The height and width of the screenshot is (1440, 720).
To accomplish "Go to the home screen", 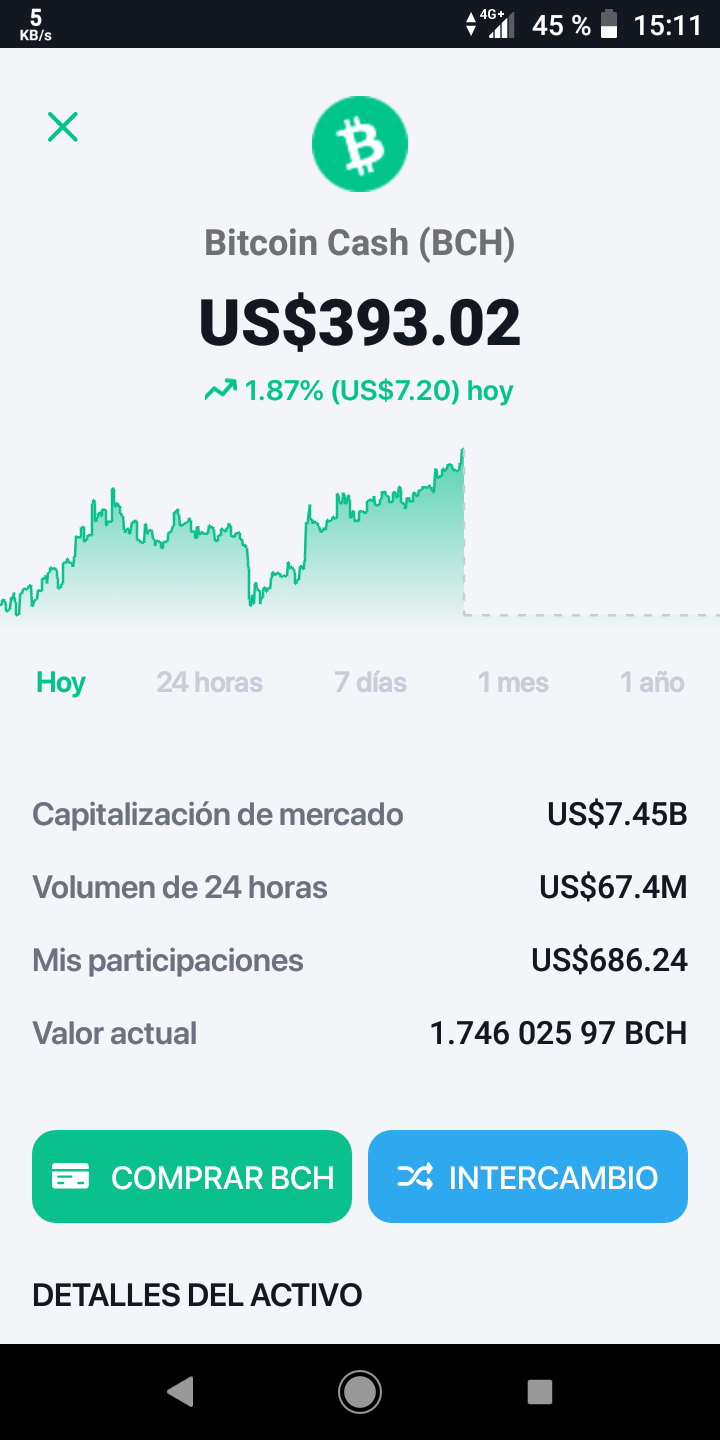I will click(x=360, y=1391).
